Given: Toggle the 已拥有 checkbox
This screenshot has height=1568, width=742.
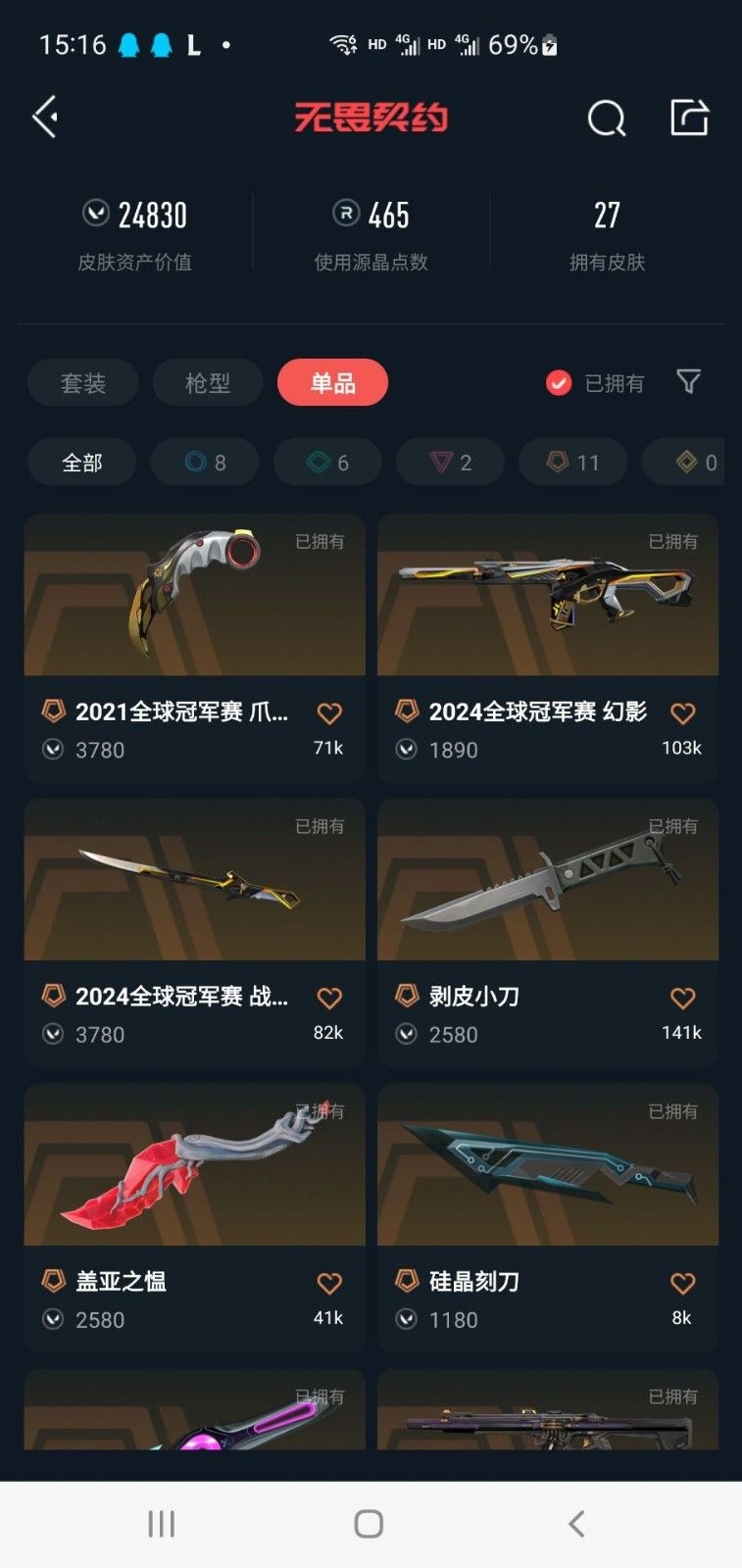Looking at the screenshot, I should [x=559, y=382].
